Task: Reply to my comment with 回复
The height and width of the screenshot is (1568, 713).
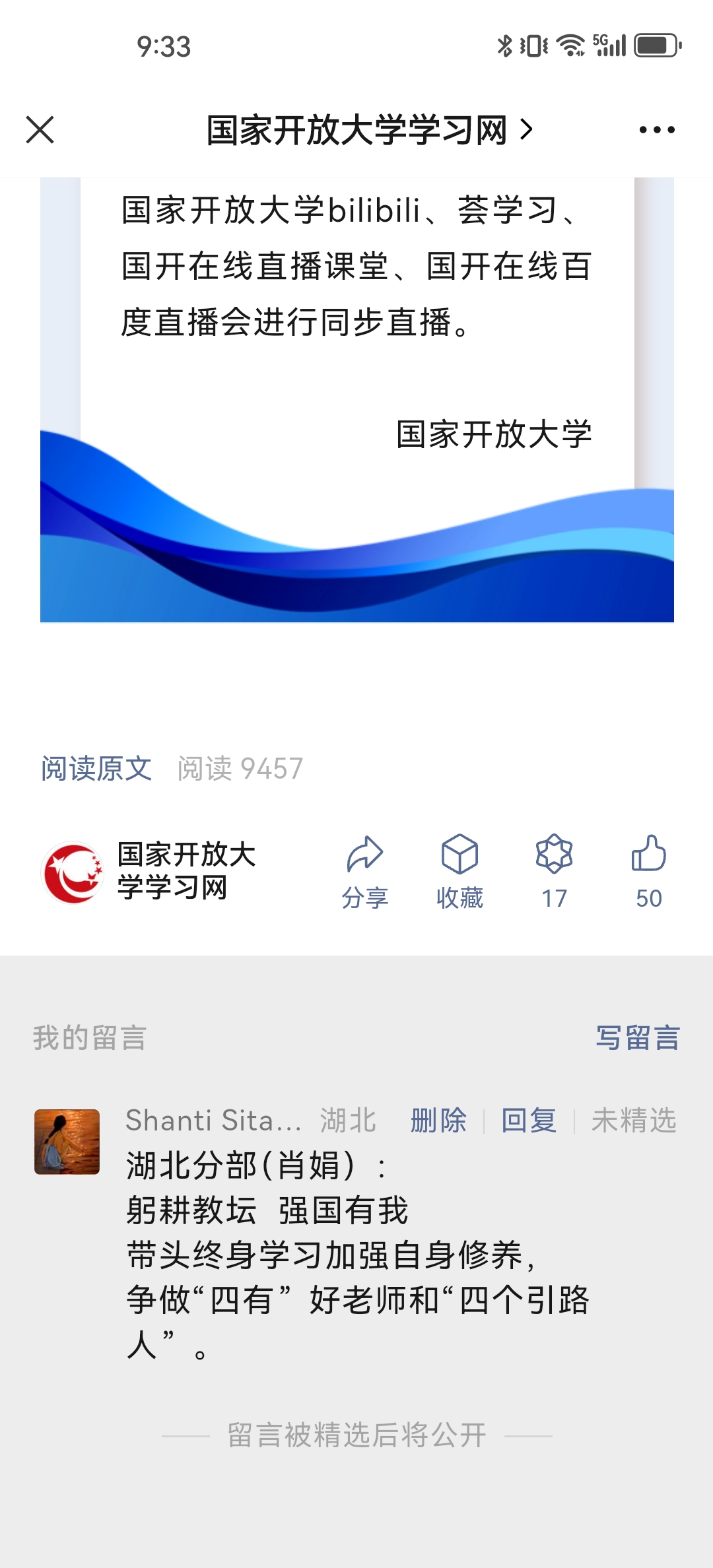Action: (529, 1120)
